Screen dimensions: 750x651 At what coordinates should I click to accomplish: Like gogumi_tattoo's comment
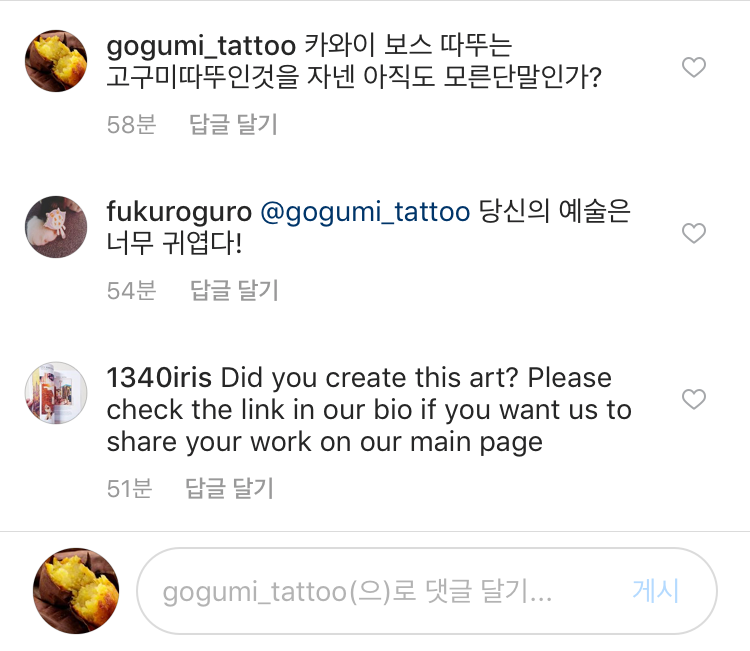(x=693, y=67)
